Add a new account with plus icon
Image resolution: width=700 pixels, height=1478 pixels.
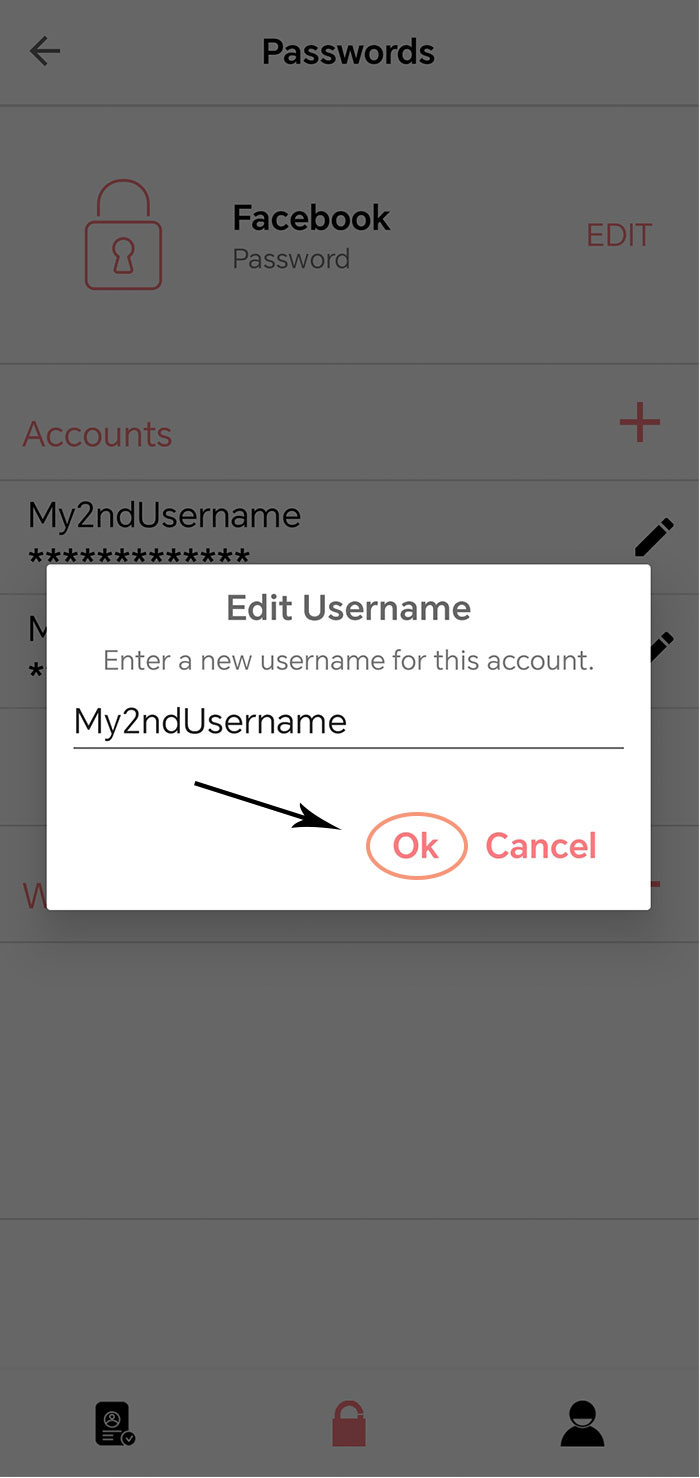(x=640, y=423)
